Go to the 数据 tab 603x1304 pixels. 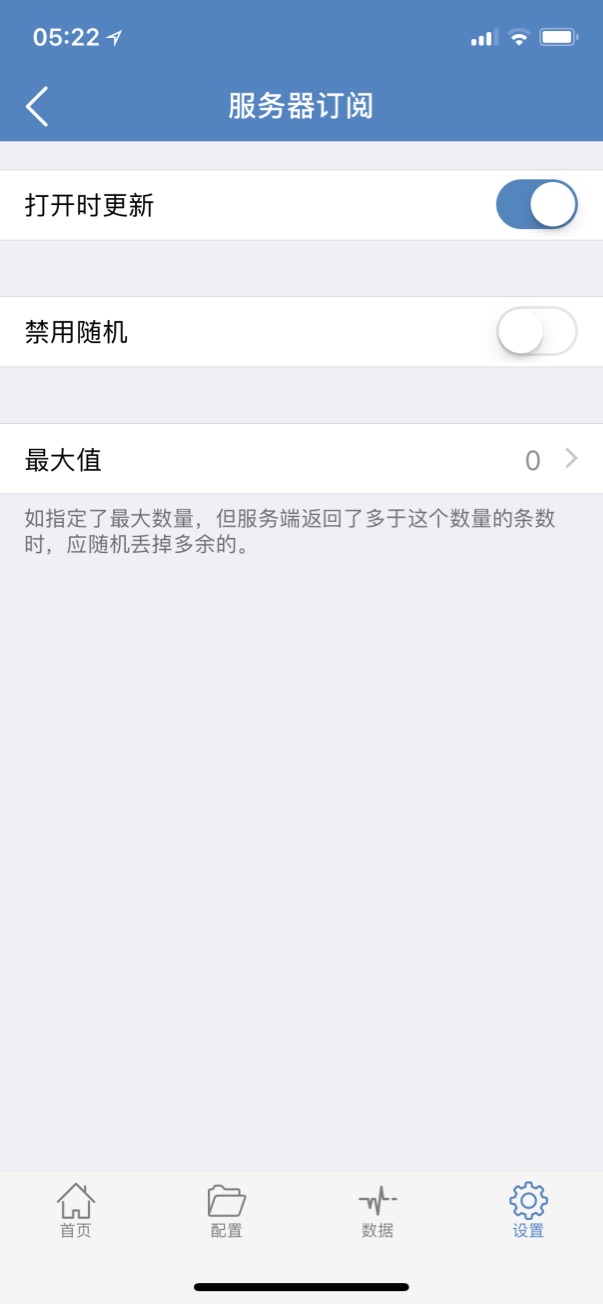coord(377,1209)
